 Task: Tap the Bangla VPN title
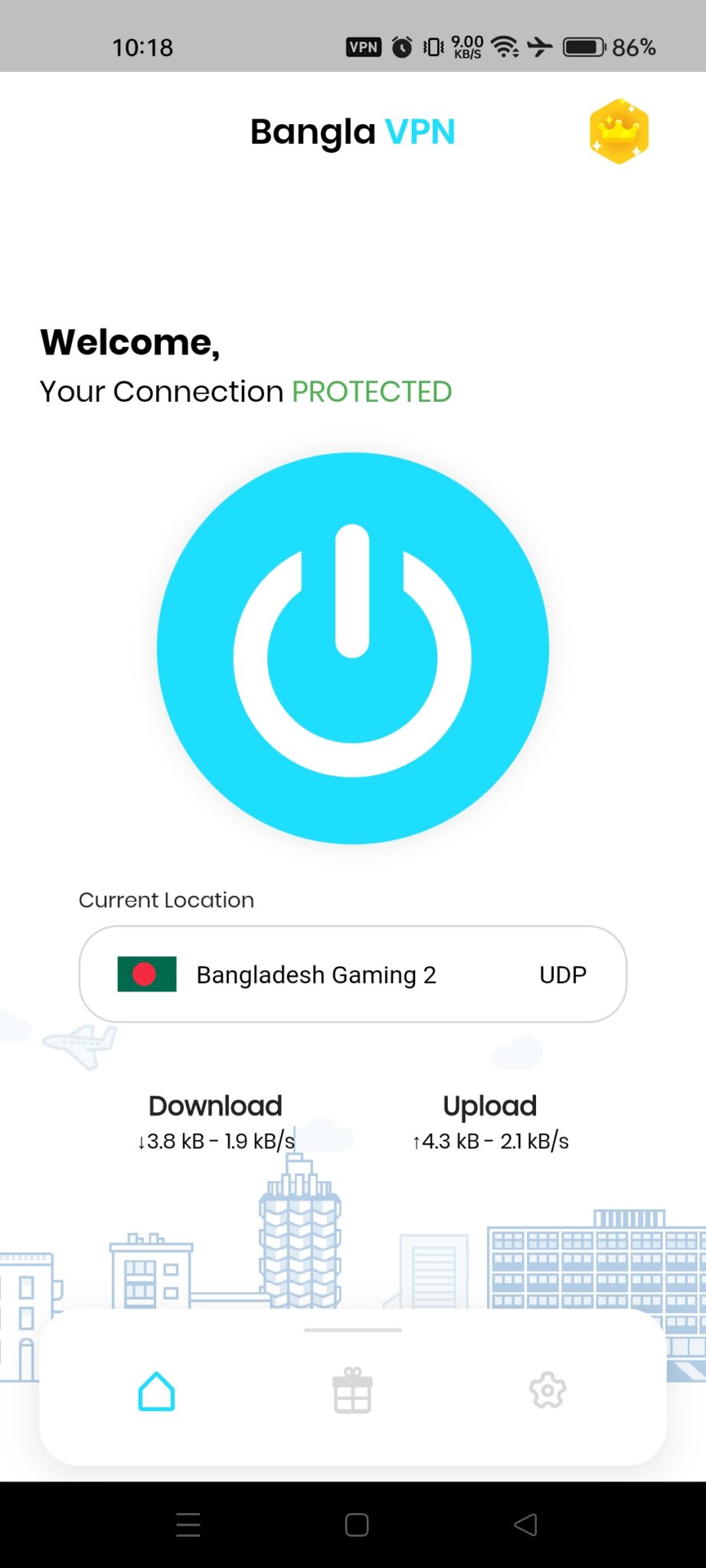[353, 131]
